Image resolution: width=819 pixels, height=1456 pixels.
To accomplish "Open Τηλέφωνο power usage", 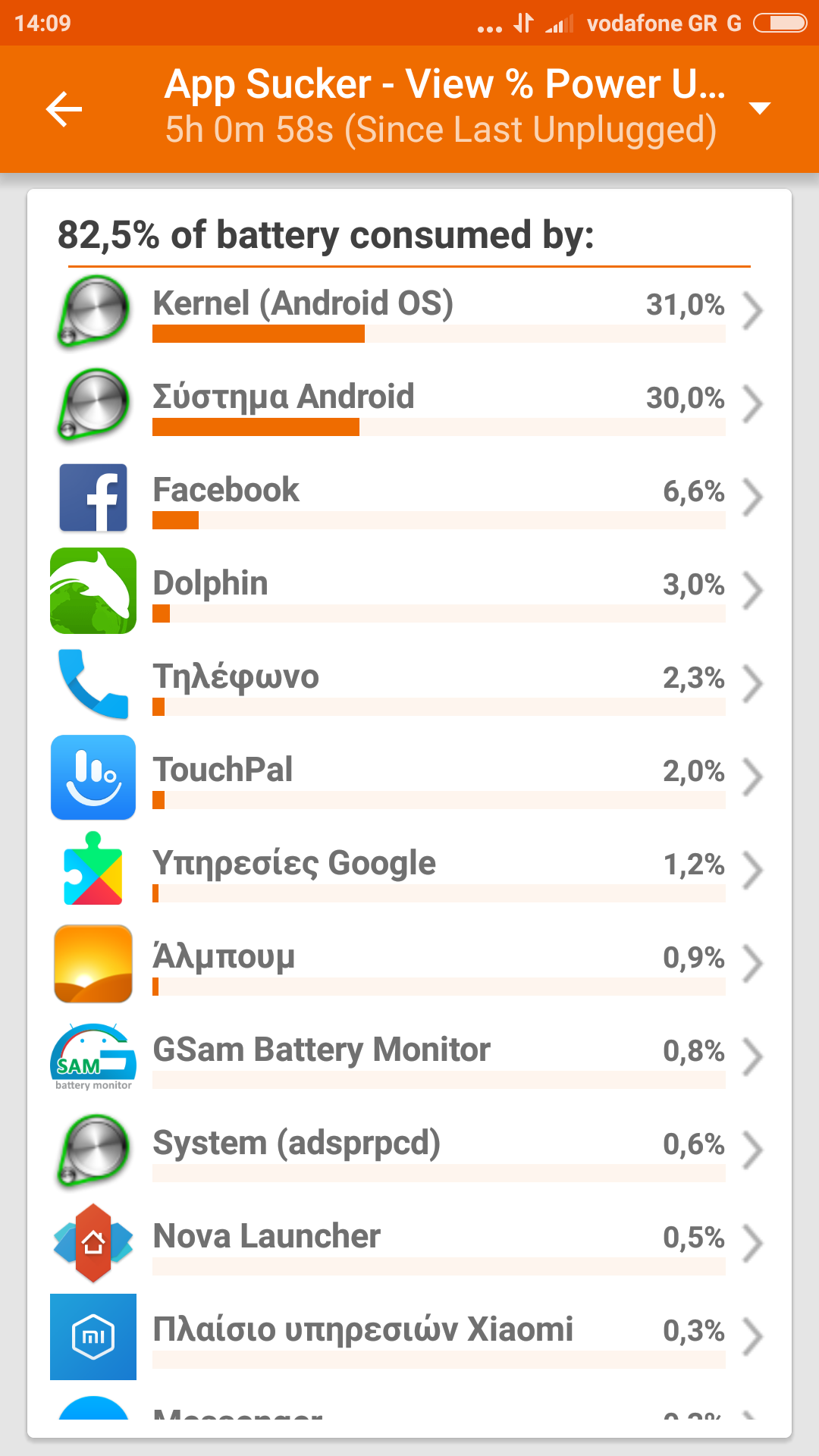I will 409,684.
